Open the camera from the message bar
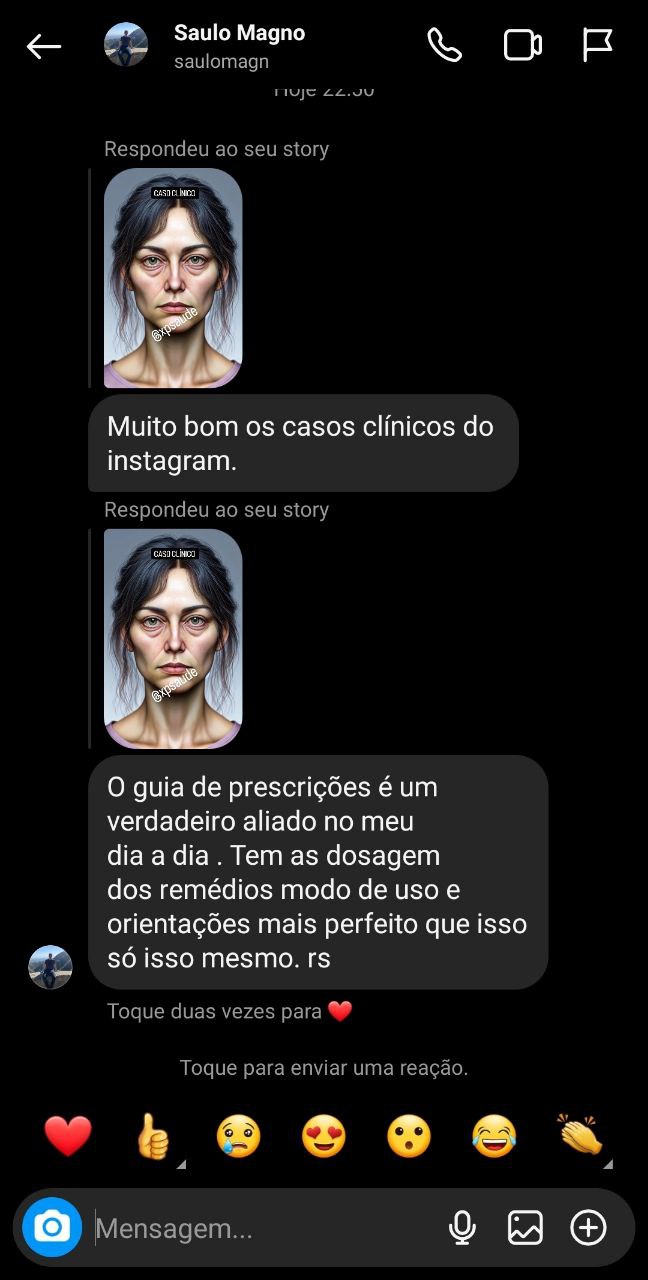This screenshot has width=648, height=1280. click(52, 1227)
